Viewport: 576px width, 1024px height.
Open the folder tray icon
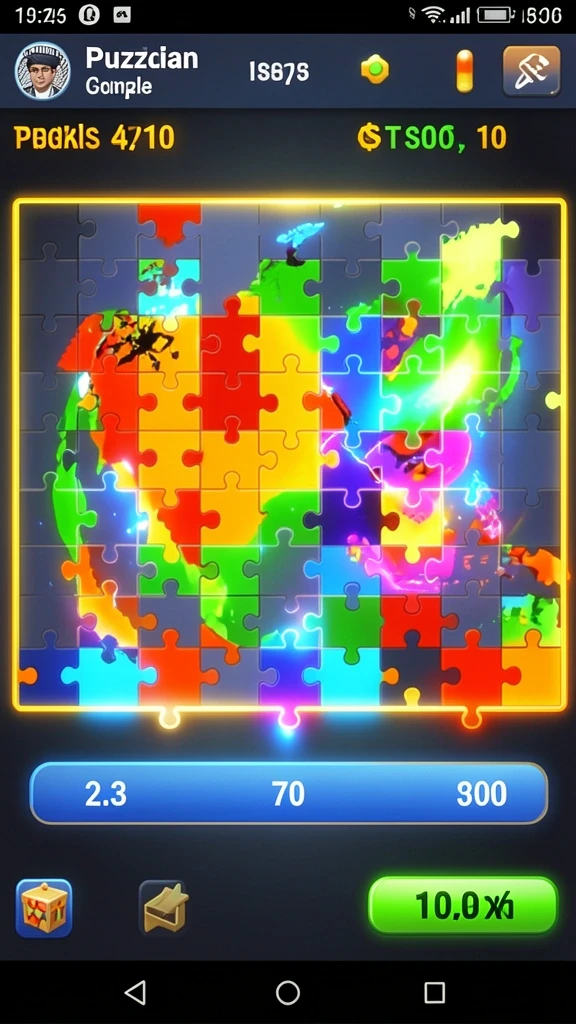(x=165, y=907)
